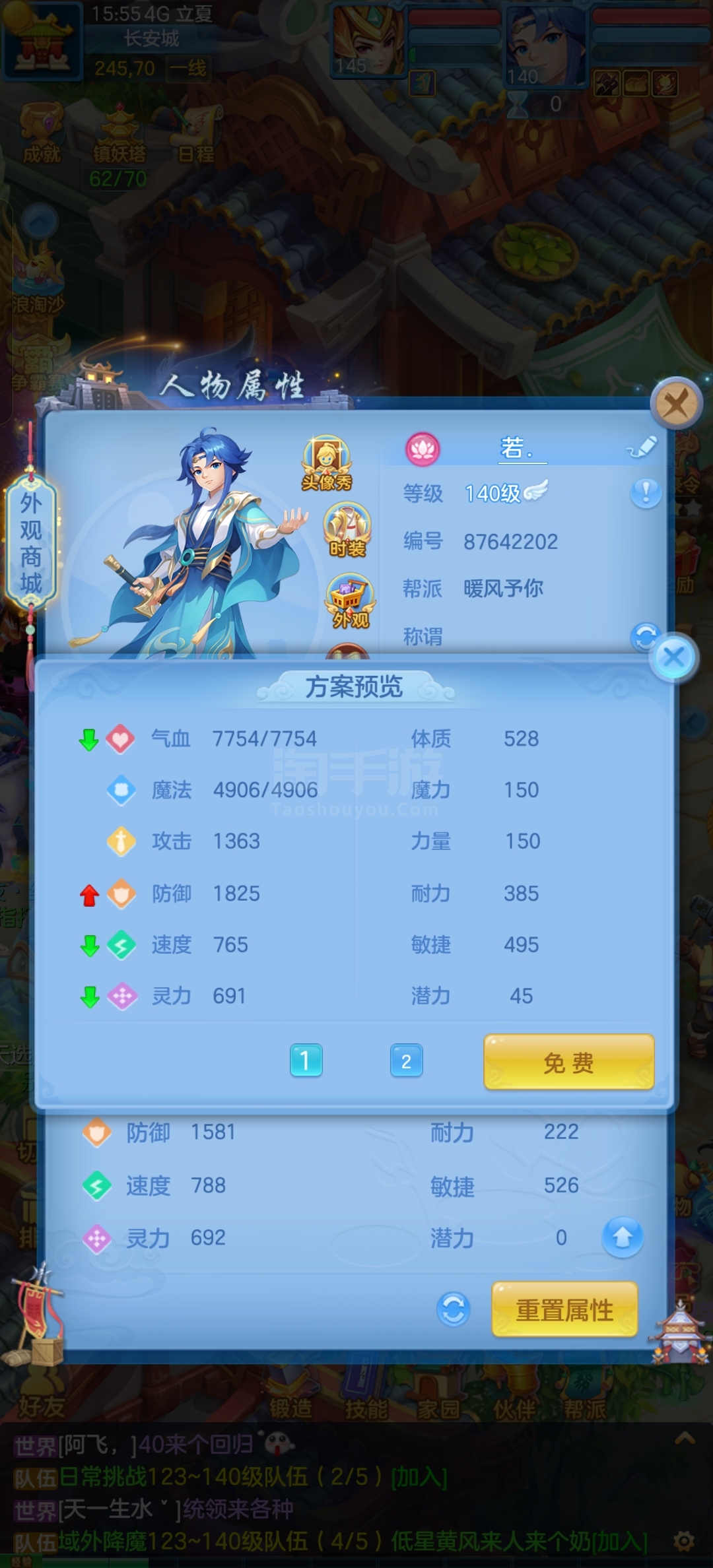Viewport: 713px width, 1568px height.
Task: Tap the level info exclamation icon
Action: click(646, 493)
